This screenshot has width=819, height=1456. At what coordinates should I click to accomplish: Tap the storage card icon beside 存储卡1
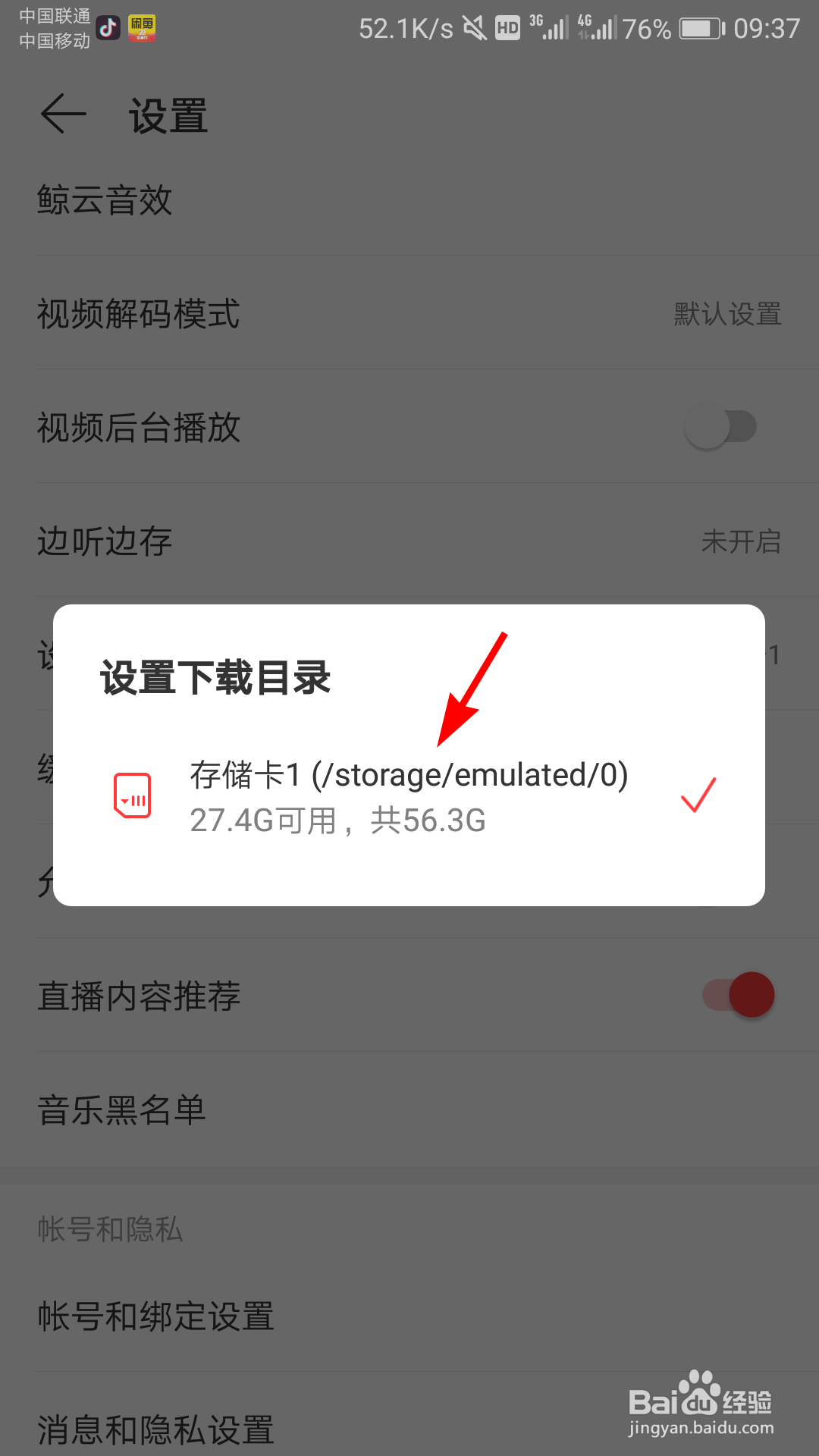coord(133,795)
